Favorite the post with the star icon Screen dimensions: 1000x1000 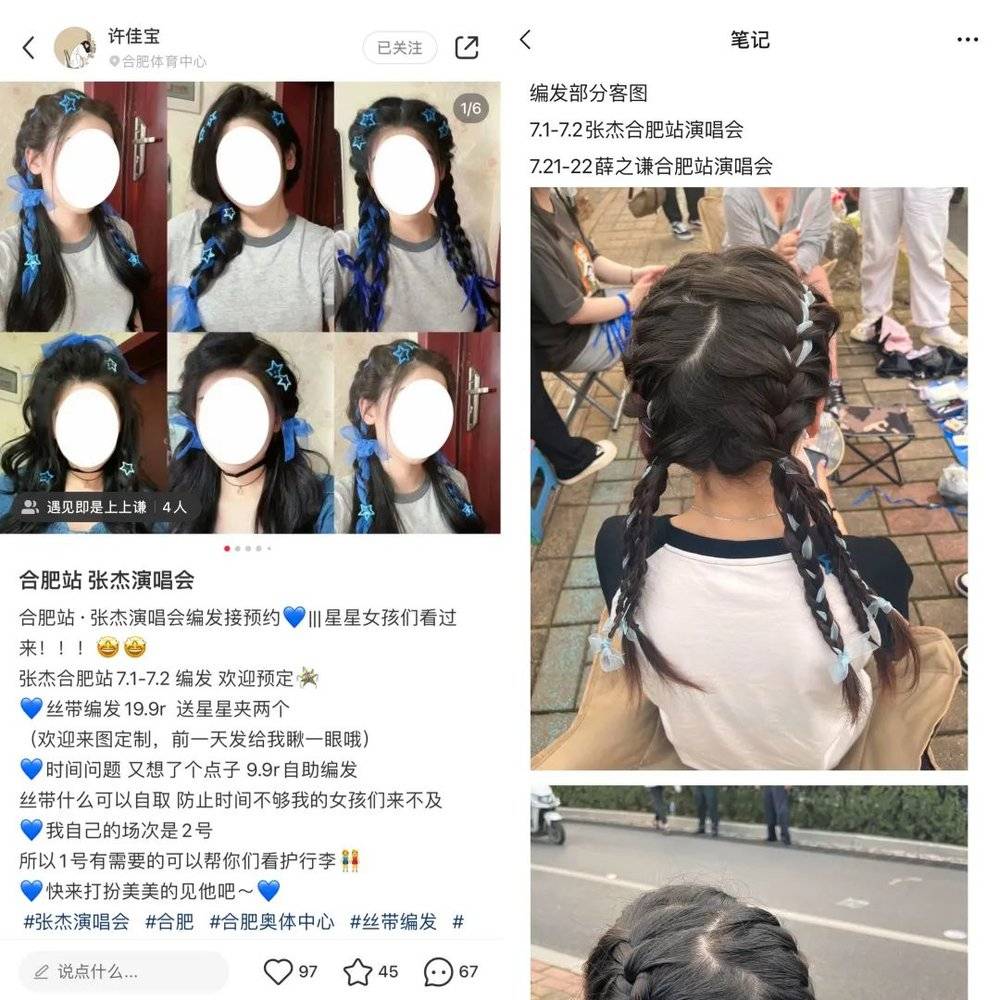(358, 971)
